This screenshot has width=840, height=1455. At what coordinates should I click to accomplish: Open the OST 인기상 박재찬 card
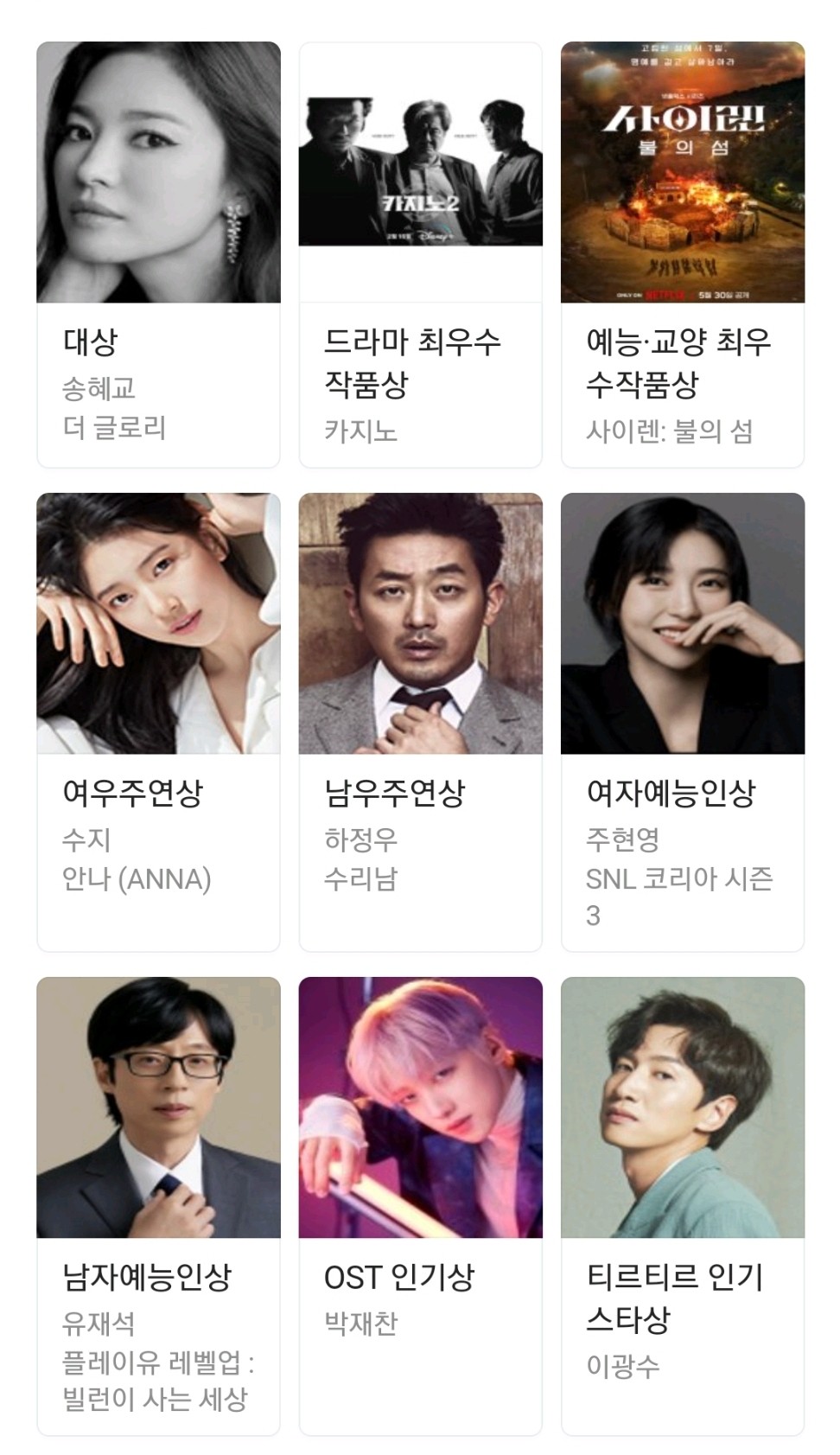click(x=421, y=1205)
